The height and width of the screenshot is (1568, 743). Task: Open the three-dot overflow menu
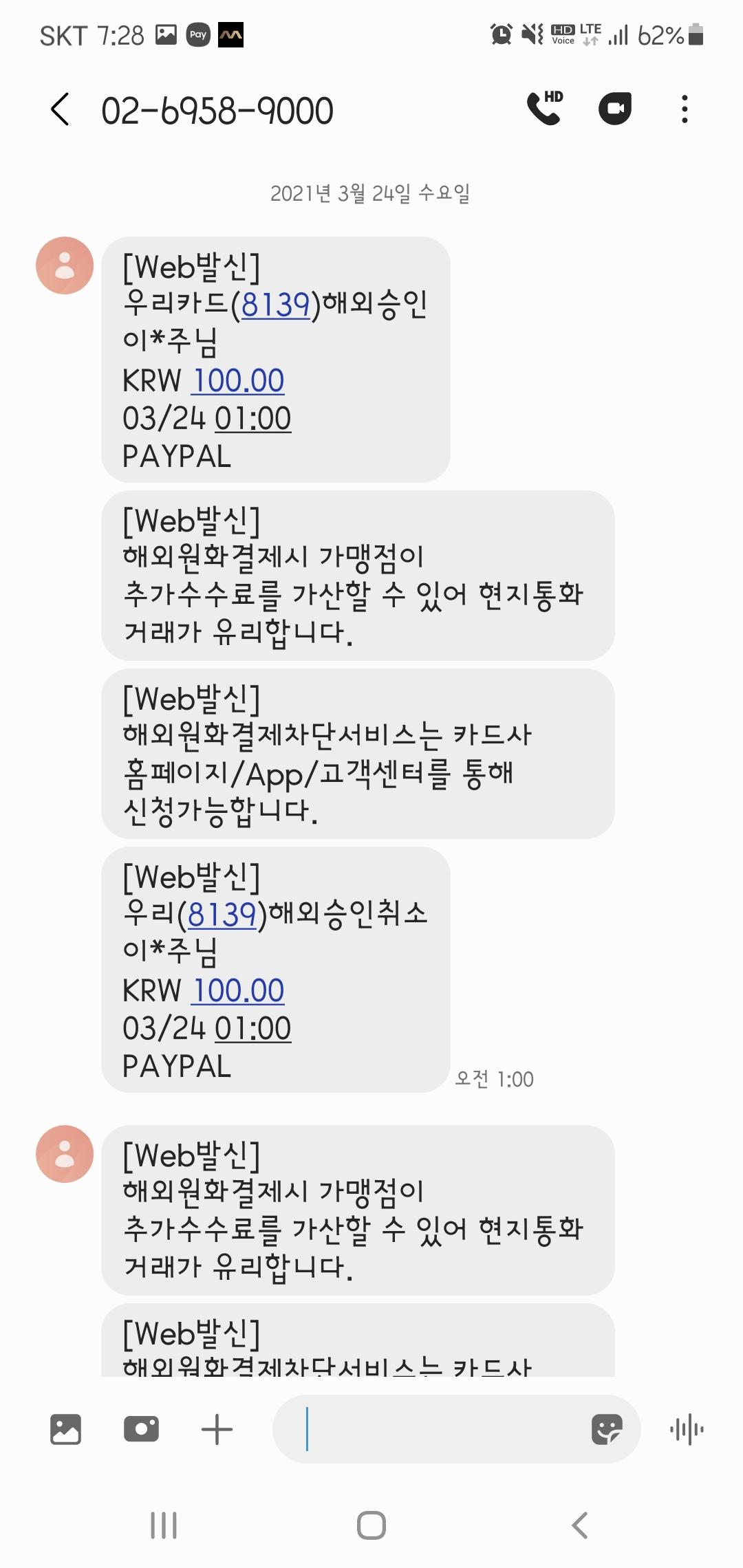684,109
